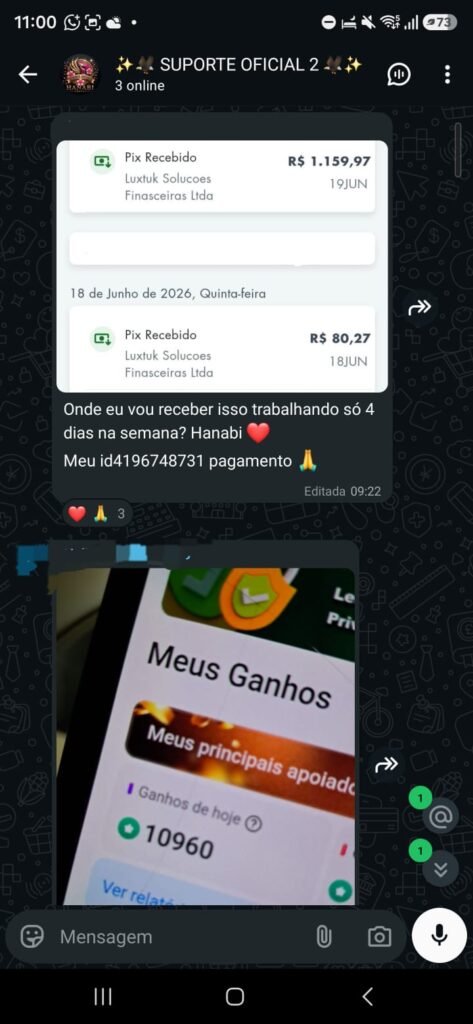The height and width of the screenshot is (1024, 473).
Task: Jump down to latest messages
Action: [440, 869]
